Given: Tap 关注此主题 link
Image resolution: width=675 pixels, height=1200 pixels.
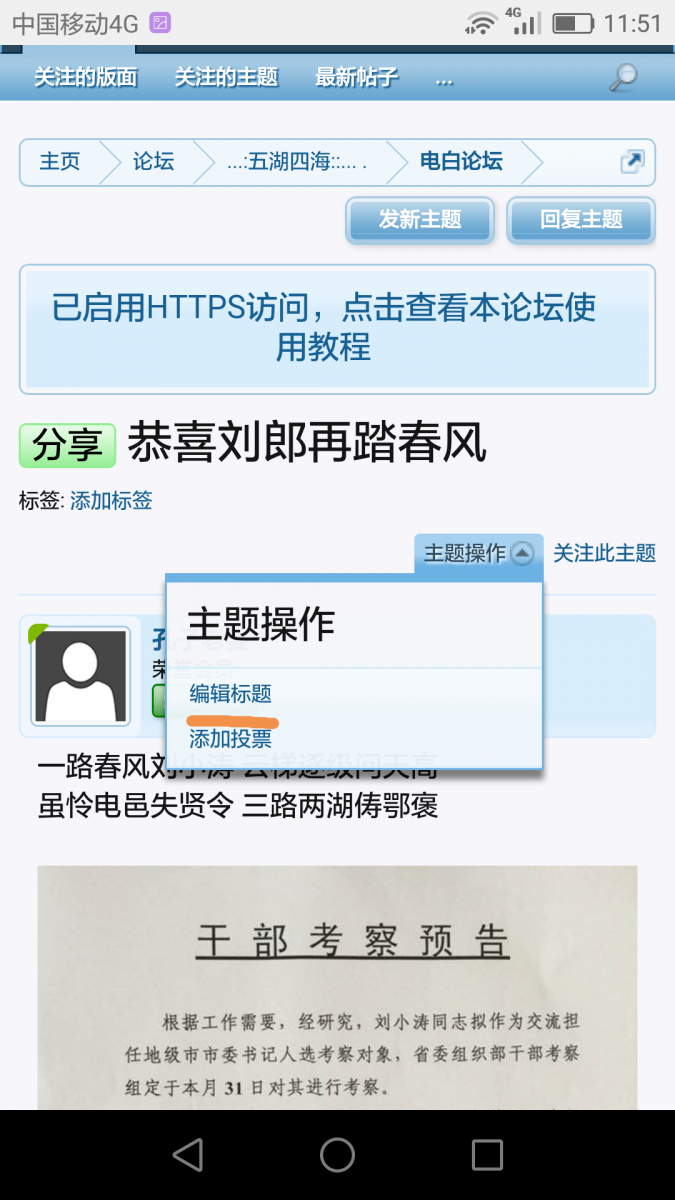Looking at the screenshot, I should point(604,553).
